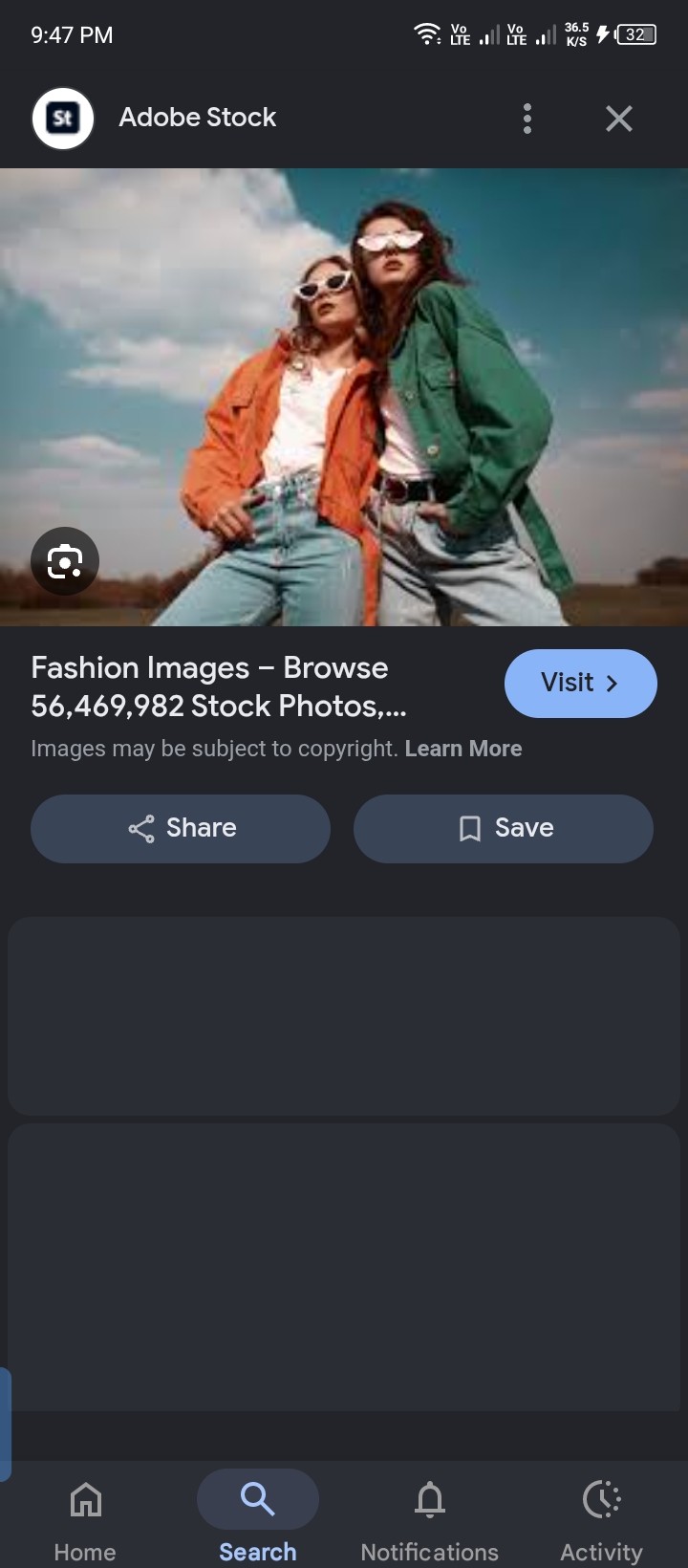This screenshot has width=688, height=1568.
Task: Open the fashion photo full view
Action: tap(344, 397)
